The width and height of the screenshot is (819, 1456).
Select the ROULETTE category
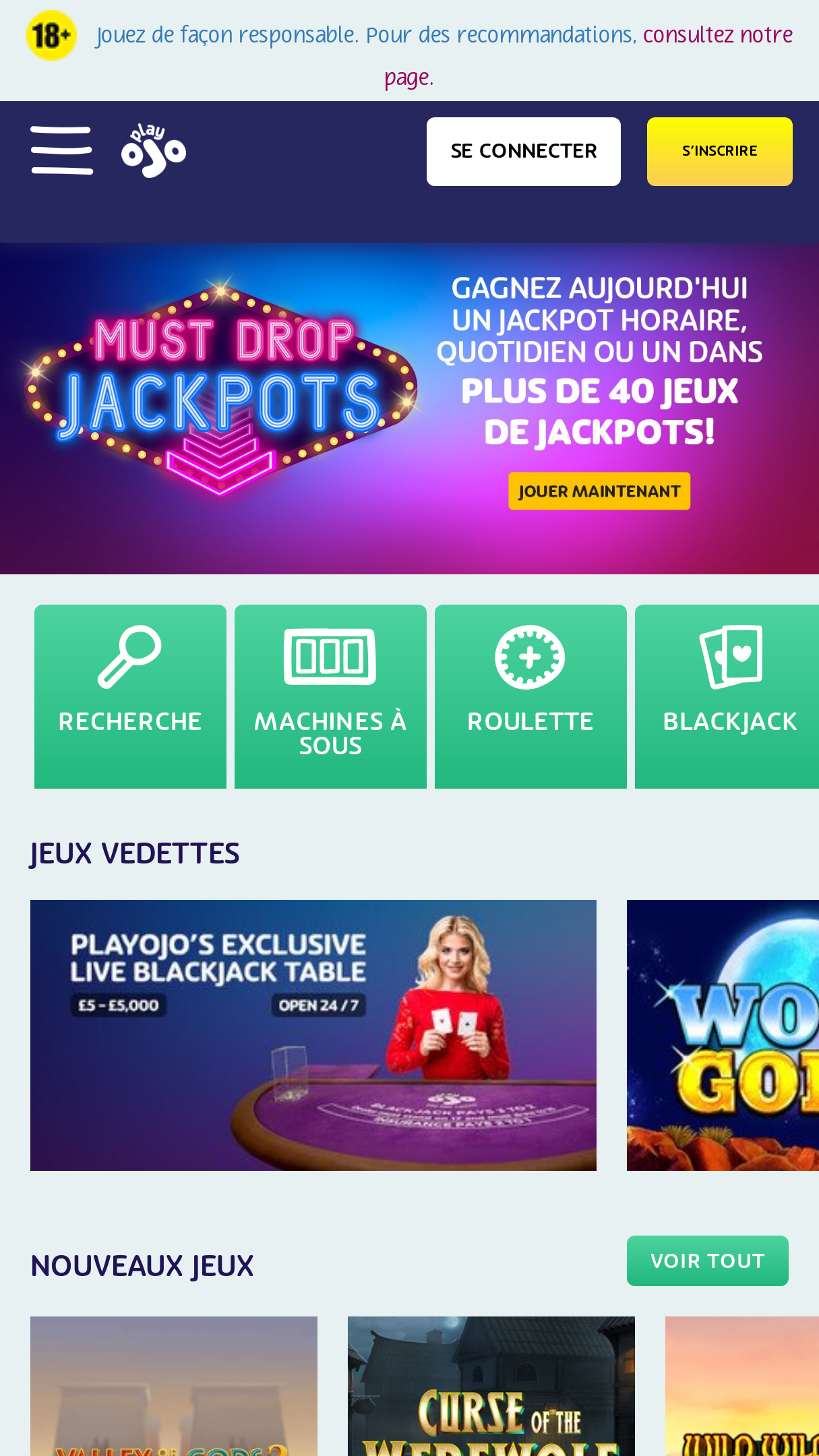[530, 696]
